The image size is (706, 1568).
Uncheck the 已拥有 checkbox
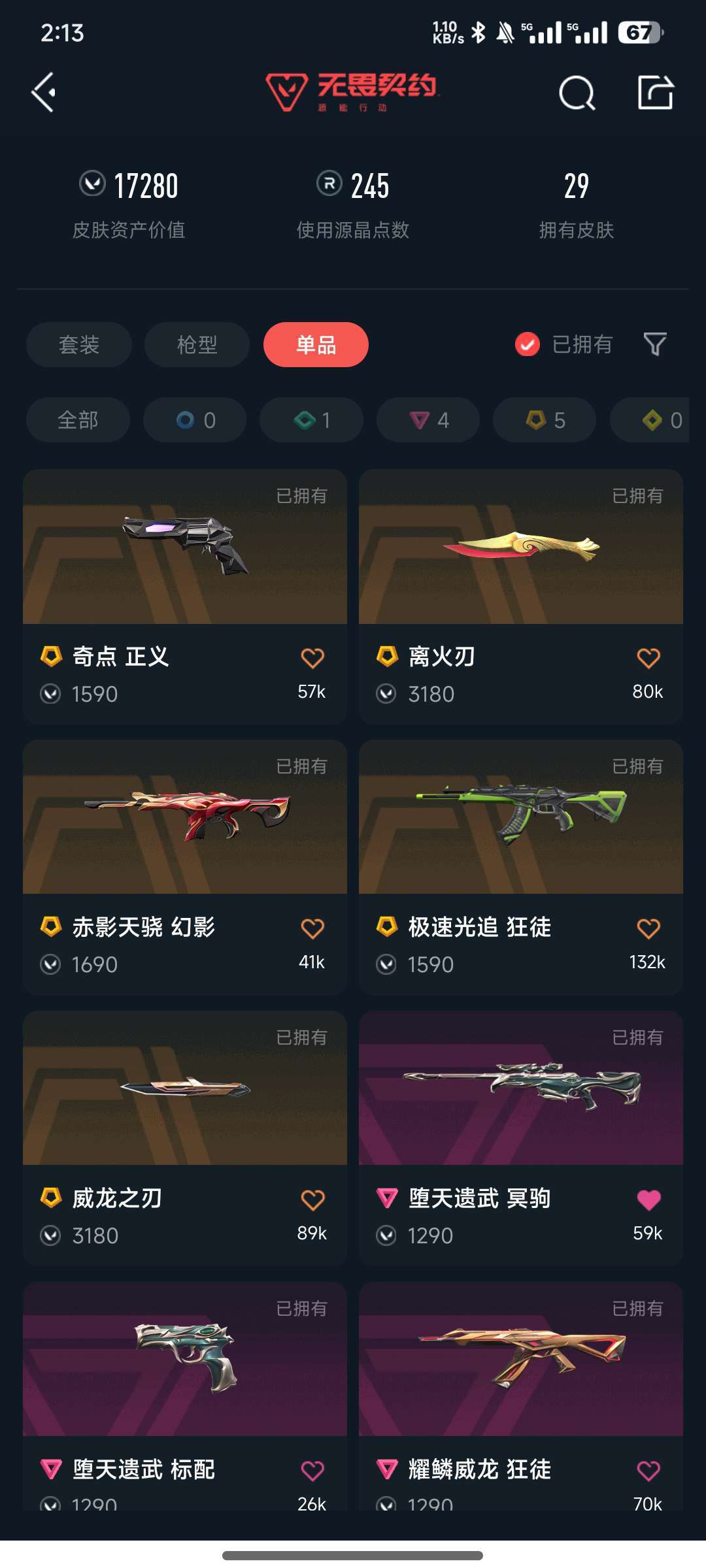[x=527, y=344]
